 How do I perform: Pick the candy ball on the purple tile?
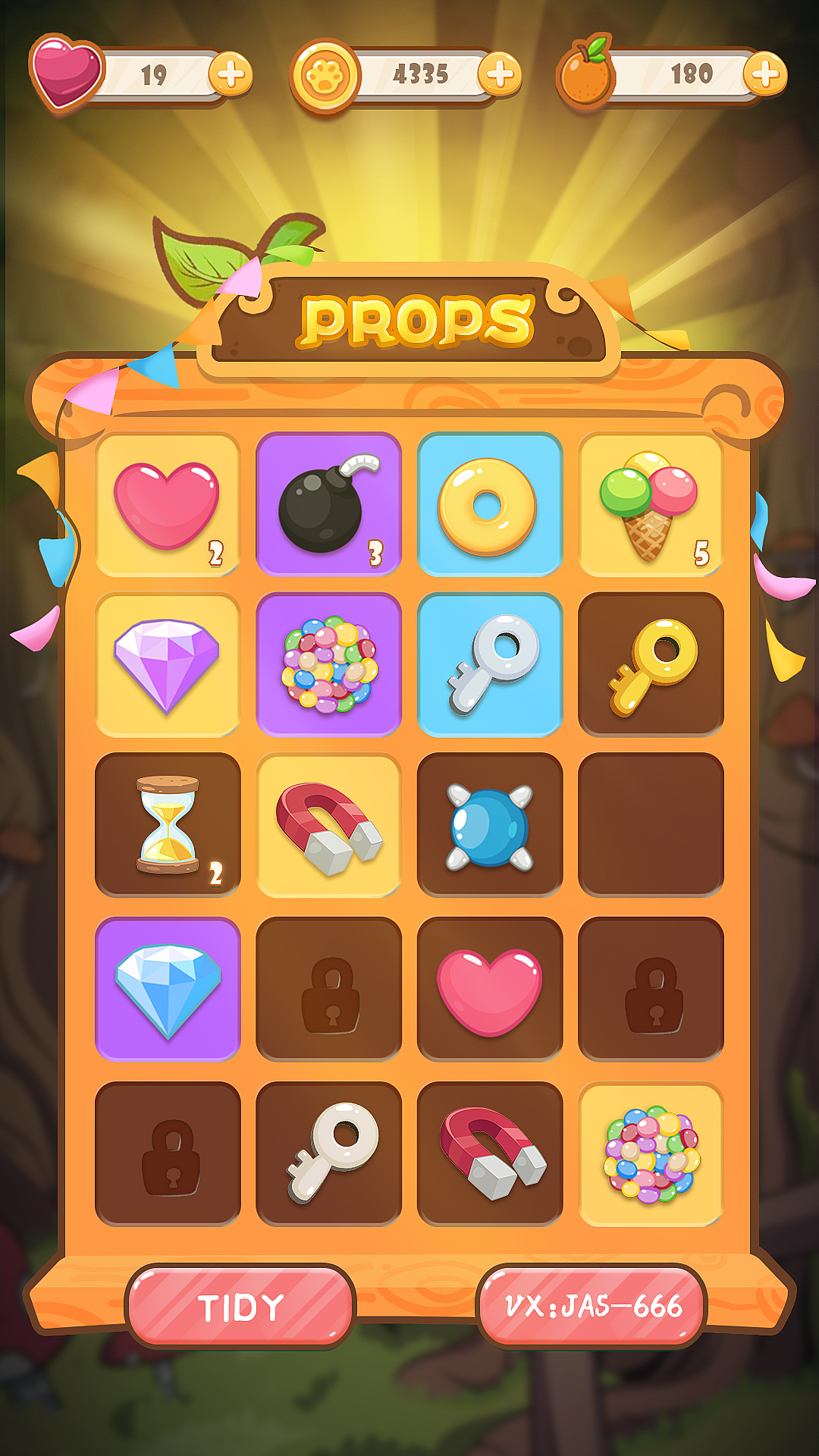(328, 665)
